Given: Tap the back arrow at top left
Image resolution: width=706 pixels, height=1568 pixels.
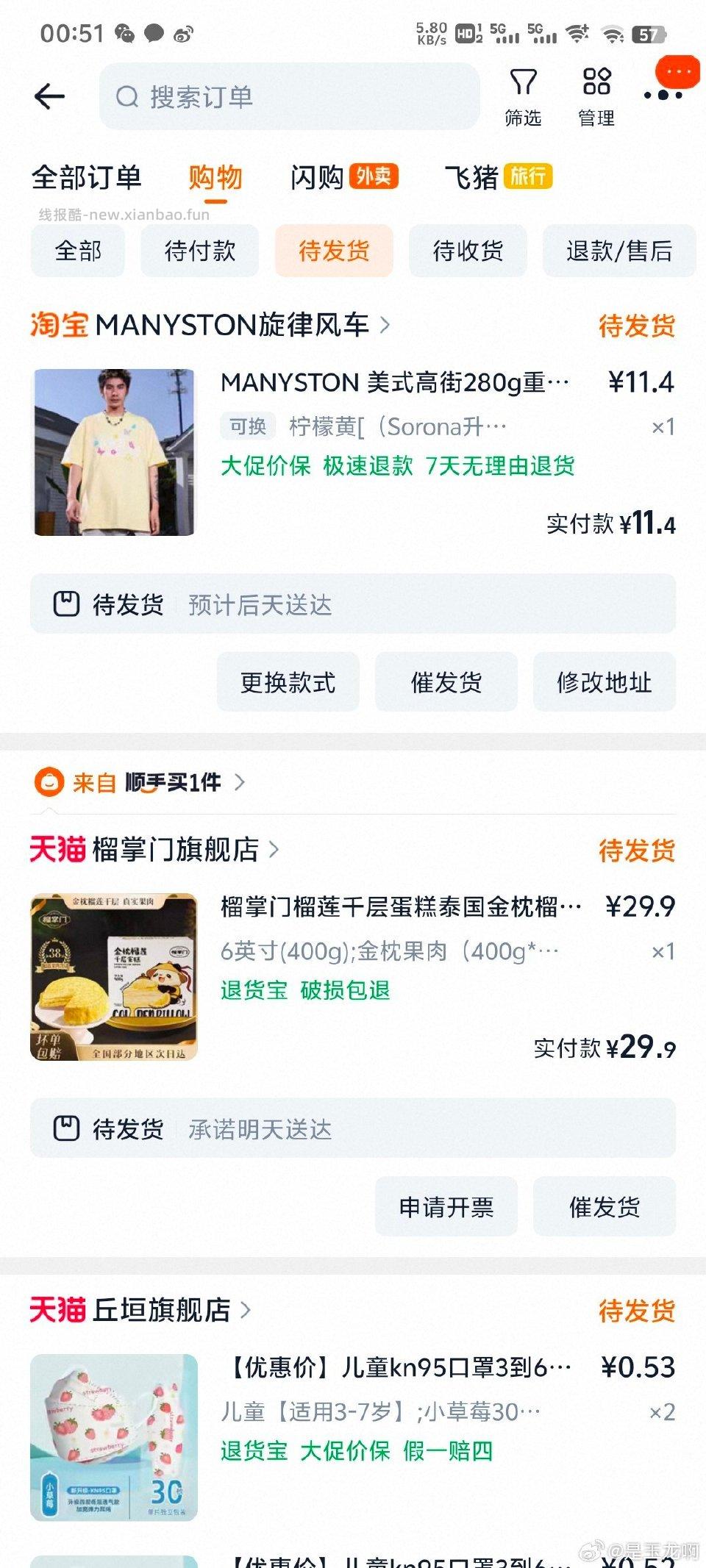Looking at the screenshot, I should [49, 95].
